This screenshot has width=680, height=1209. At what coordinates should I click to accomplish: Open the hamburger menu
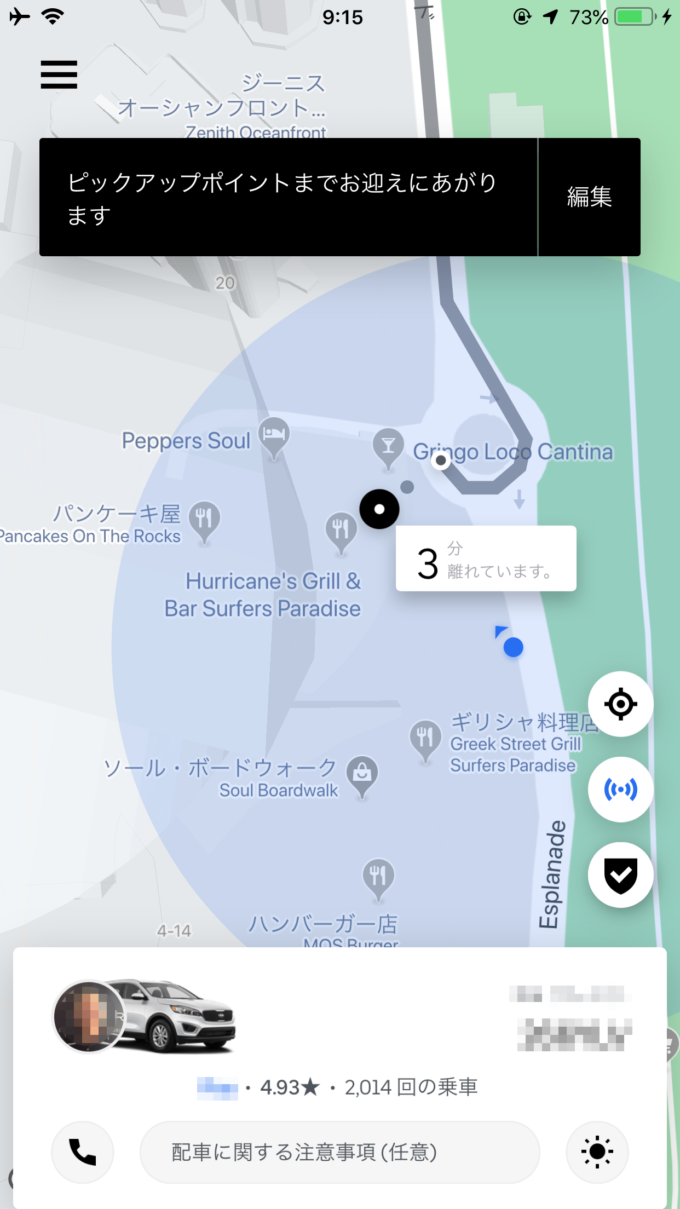[59, 75]
